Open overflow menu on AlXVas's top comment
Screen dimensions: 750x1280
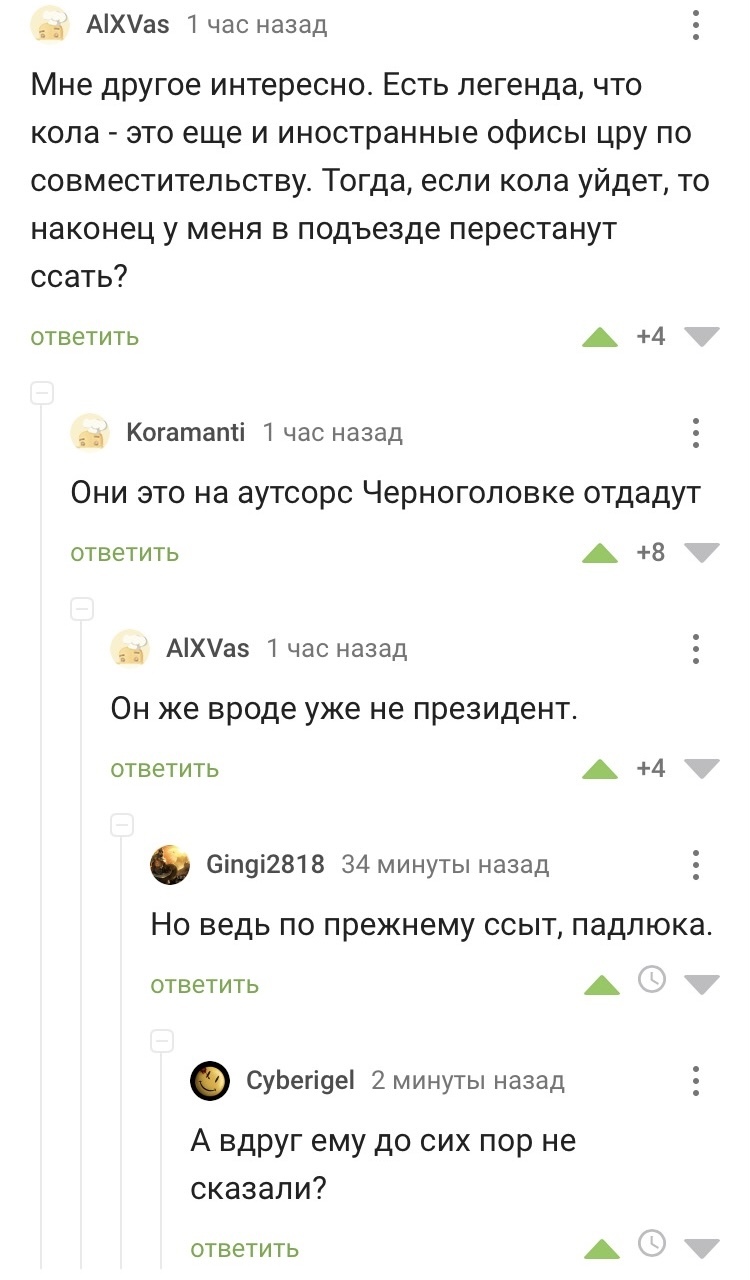[697, 23]
